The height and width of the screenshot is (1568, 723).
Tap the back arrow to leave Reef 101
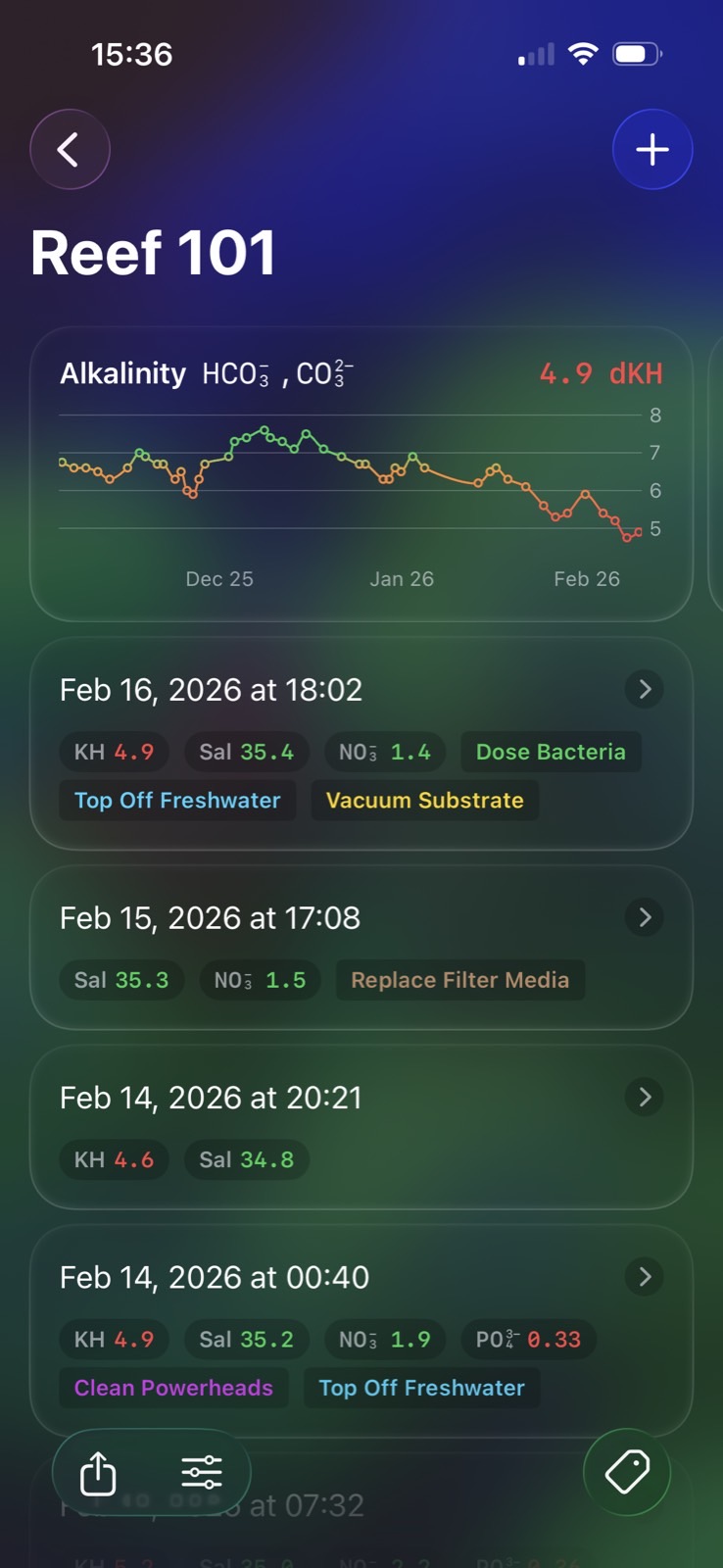(x=70, y=149)
